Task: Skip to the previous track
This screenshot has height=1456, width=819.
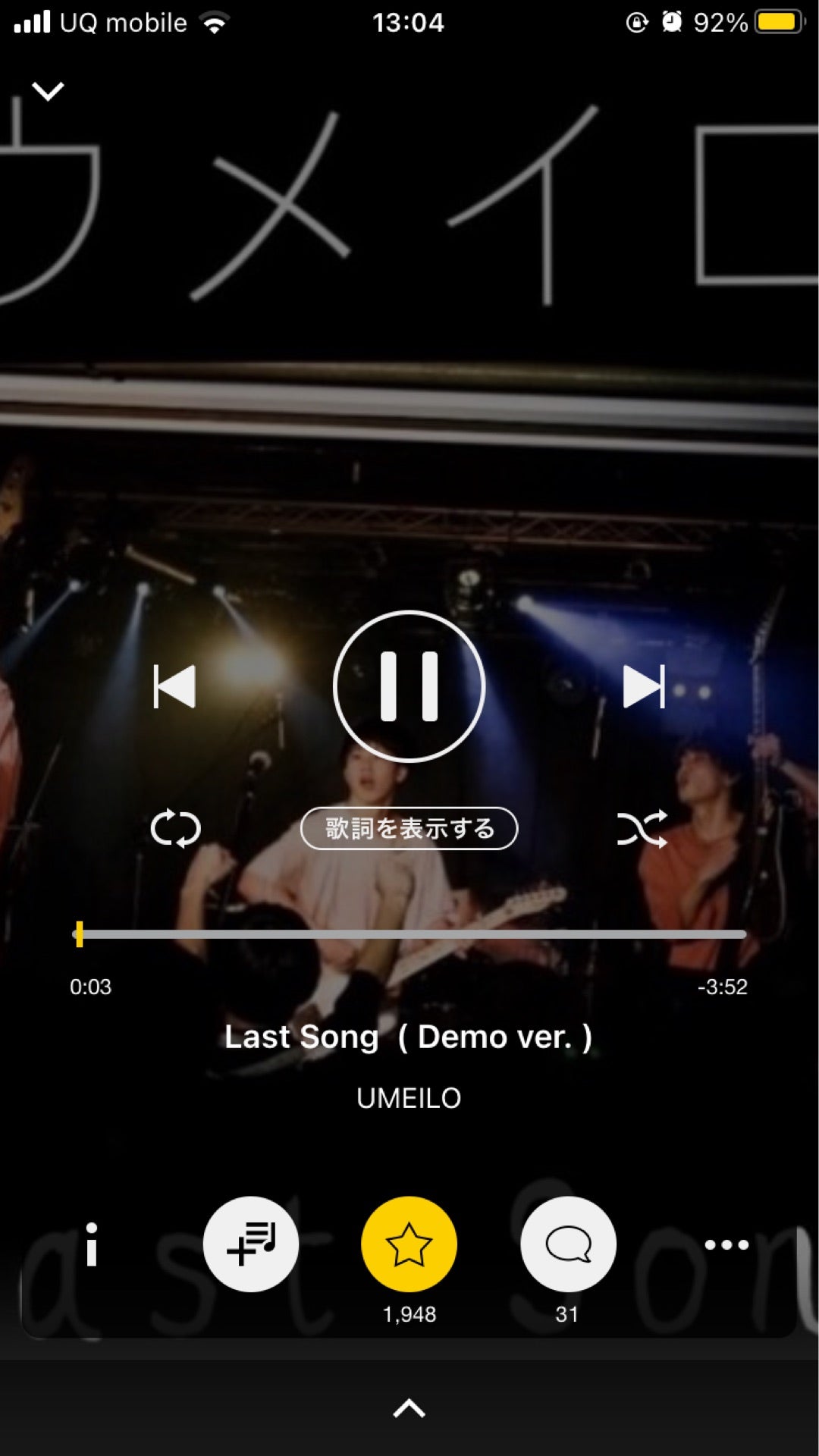Action: point(174,686)
